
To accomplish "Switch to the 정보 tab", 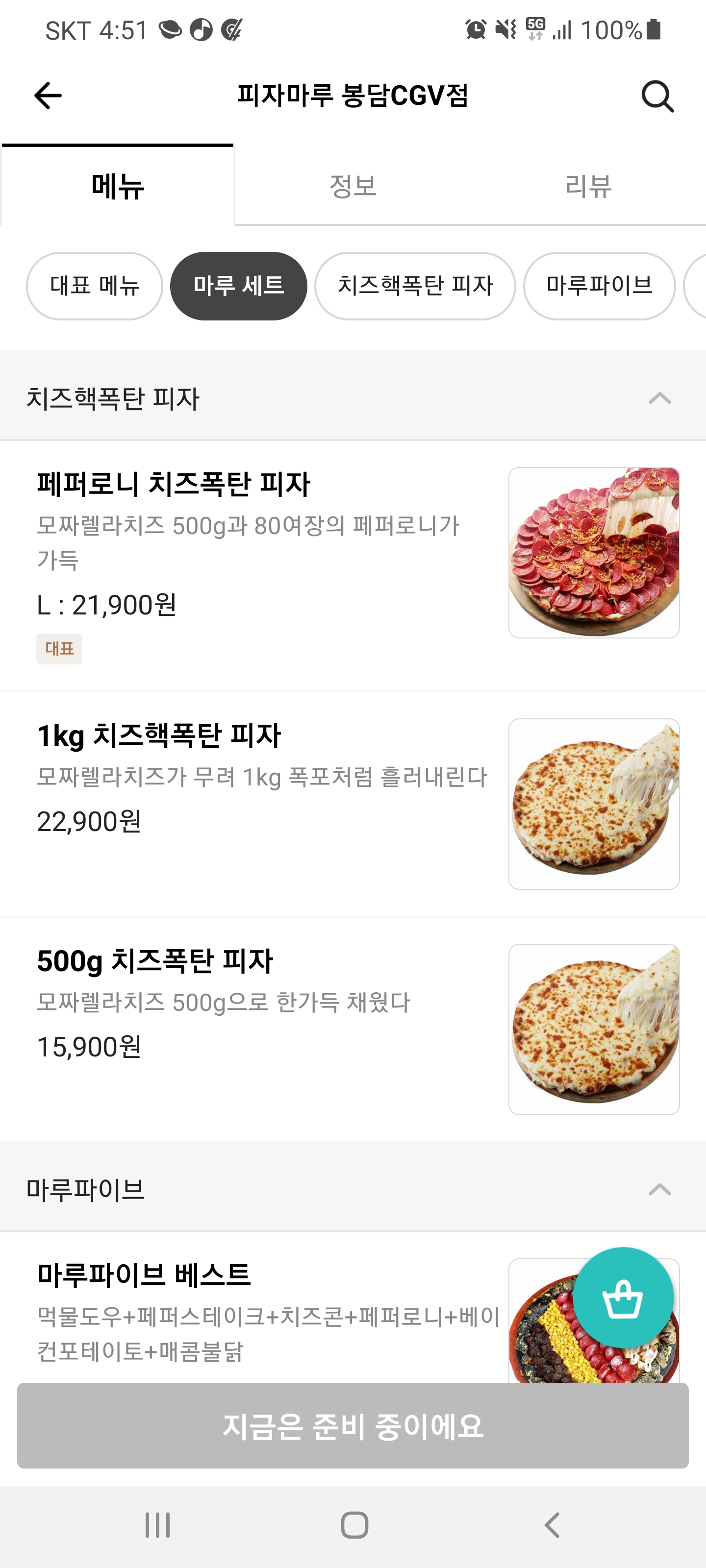I will point(353,186).
